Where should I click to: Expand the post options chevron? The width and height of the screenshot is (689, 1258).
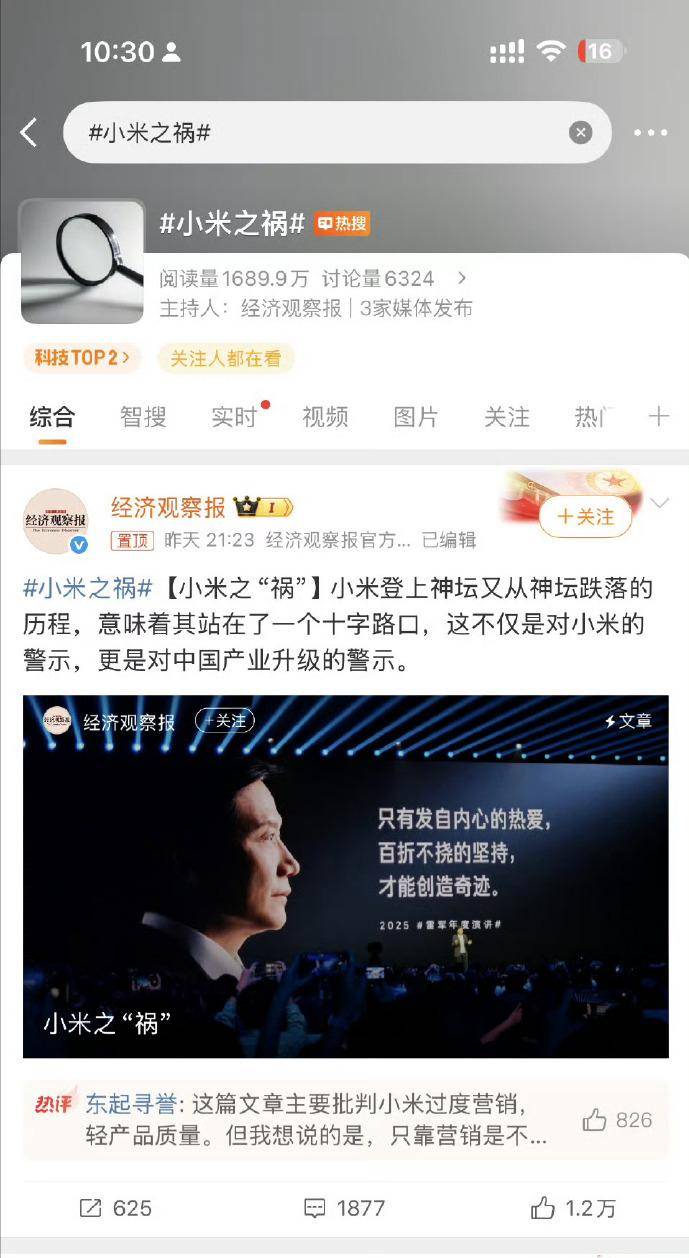tap(660, 503)
